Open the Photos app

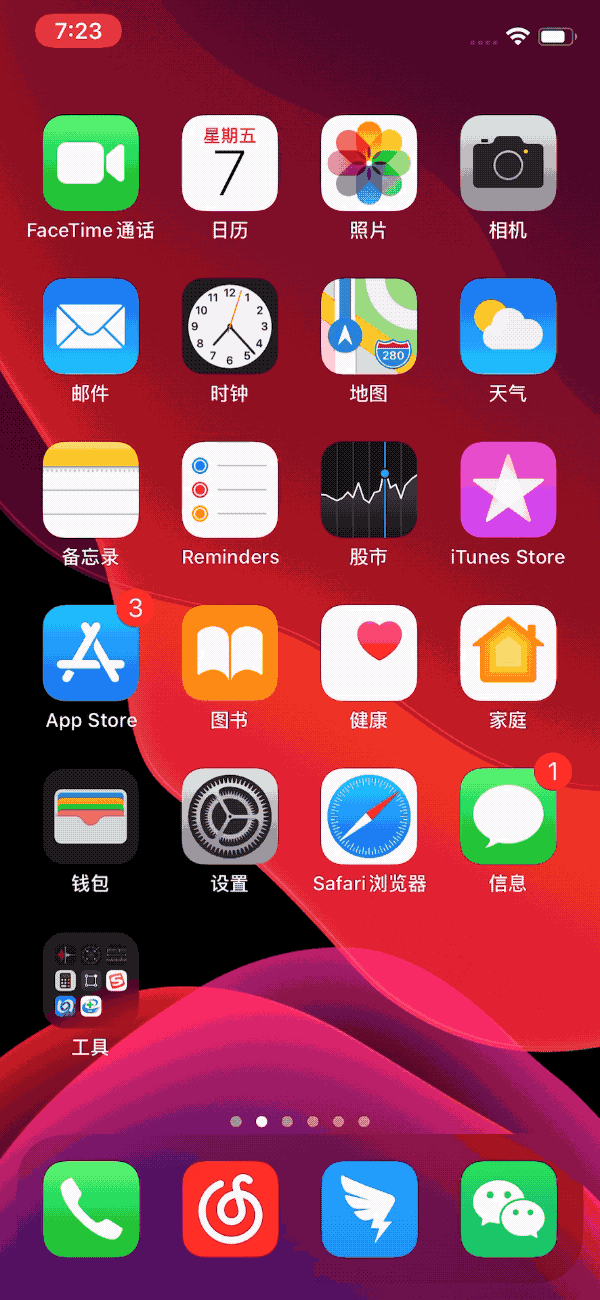click(369, 163)
